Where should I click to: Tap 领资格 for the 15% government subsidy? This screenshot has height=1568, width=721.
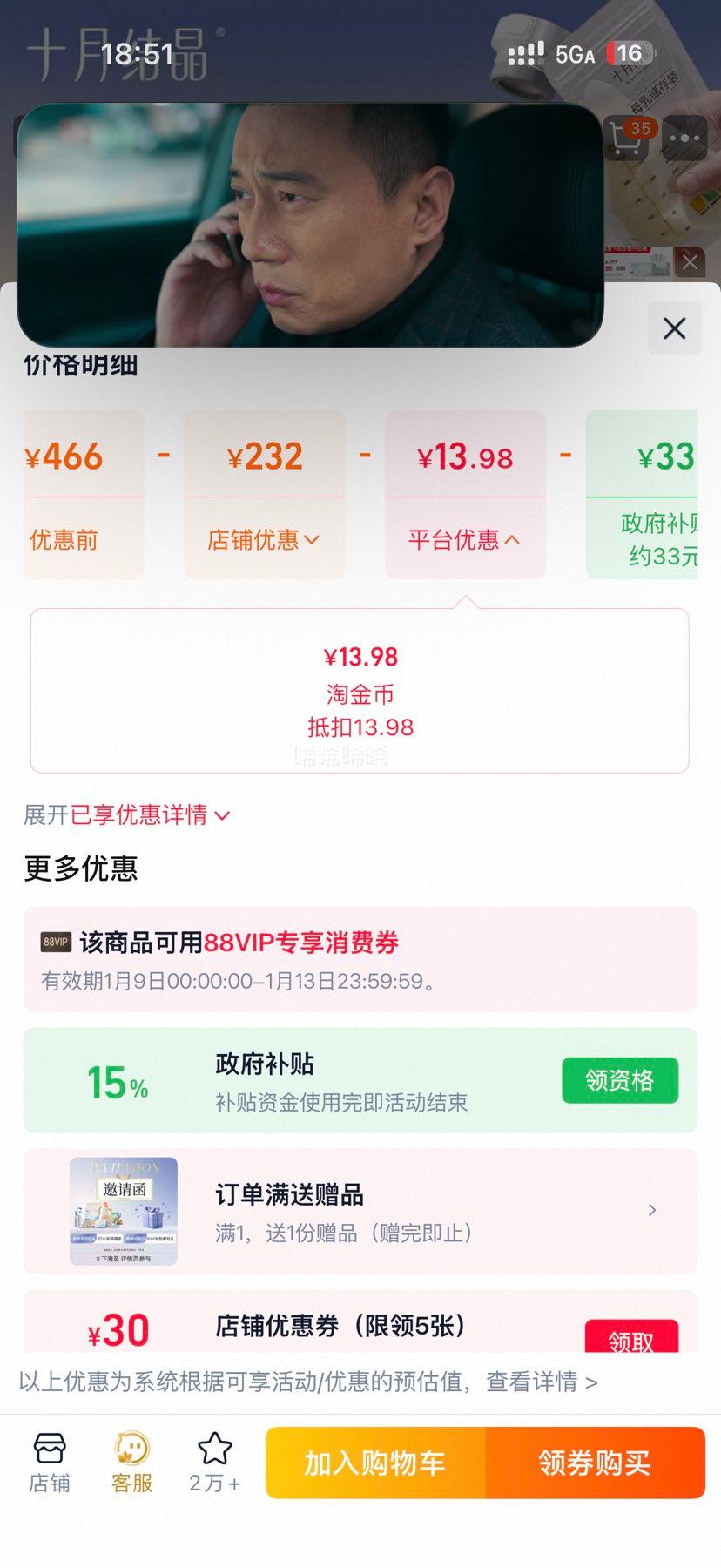point(620,1080)
